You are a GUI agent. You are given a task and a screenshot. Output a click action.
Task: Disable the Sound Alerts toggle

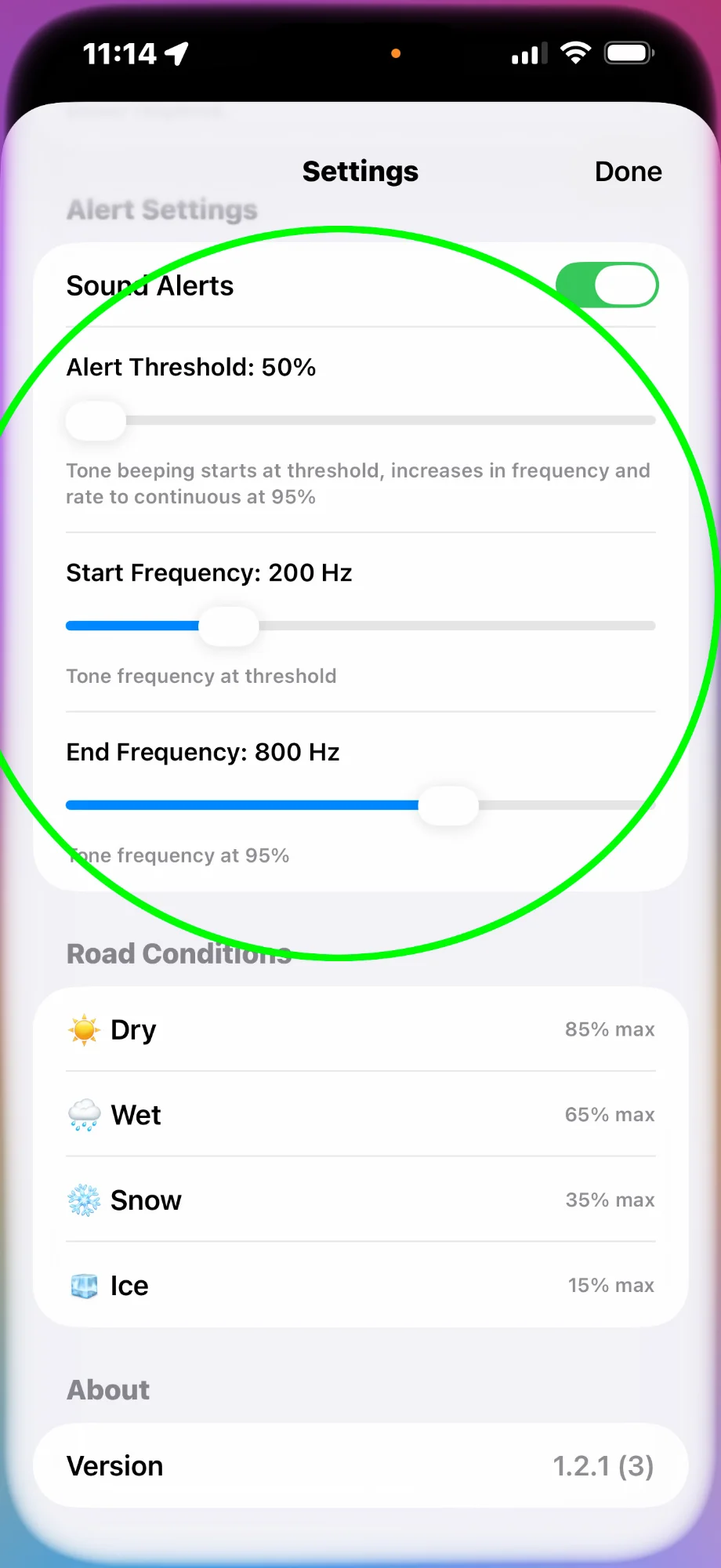click(x=607, y=285)
